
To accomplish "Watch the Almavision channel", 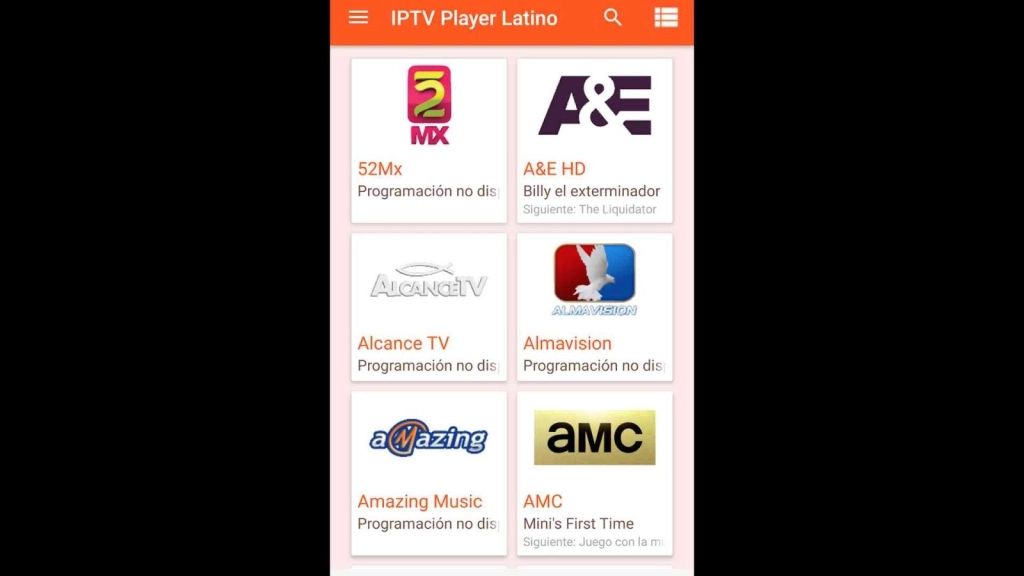I will coord(594,306).
